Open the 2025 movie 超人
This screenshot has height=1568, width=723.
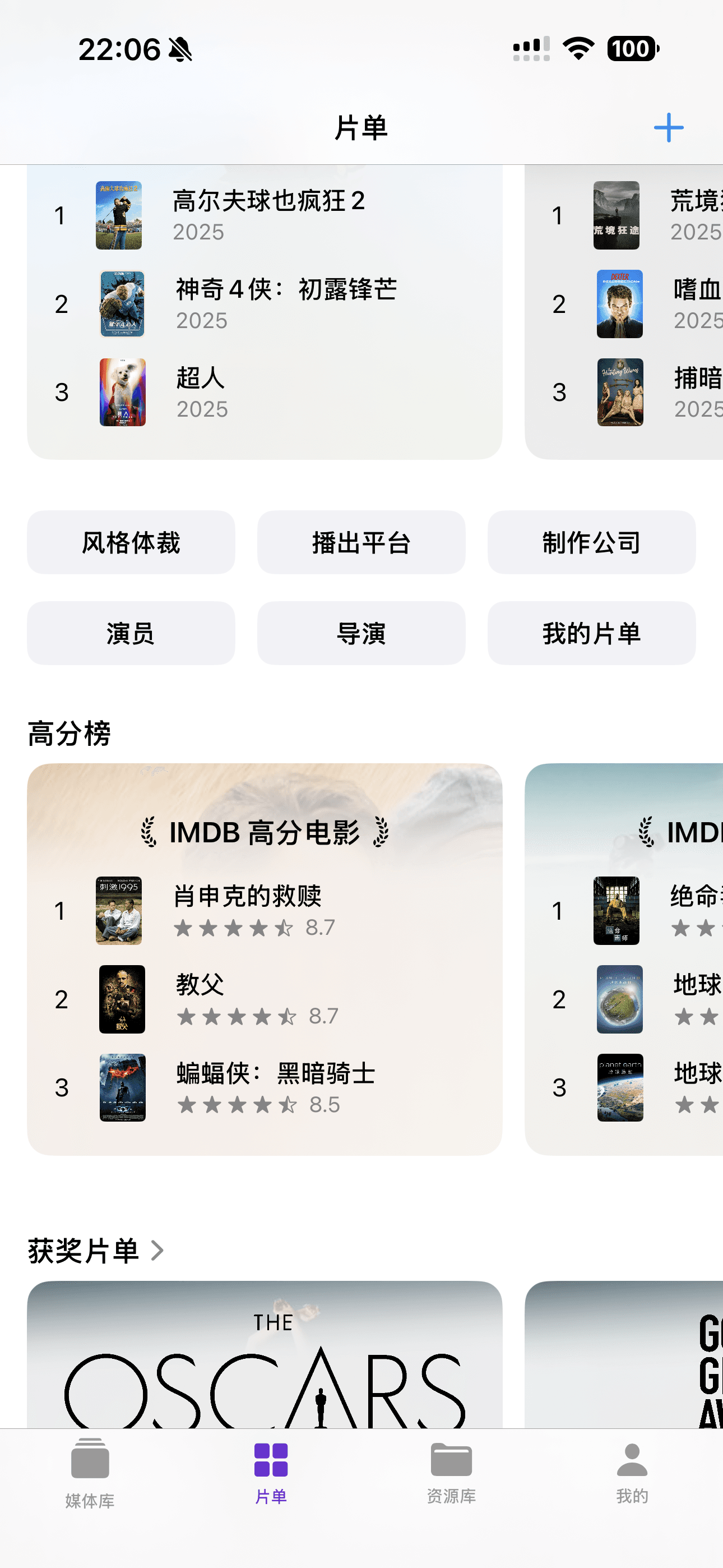coord(201,392)
